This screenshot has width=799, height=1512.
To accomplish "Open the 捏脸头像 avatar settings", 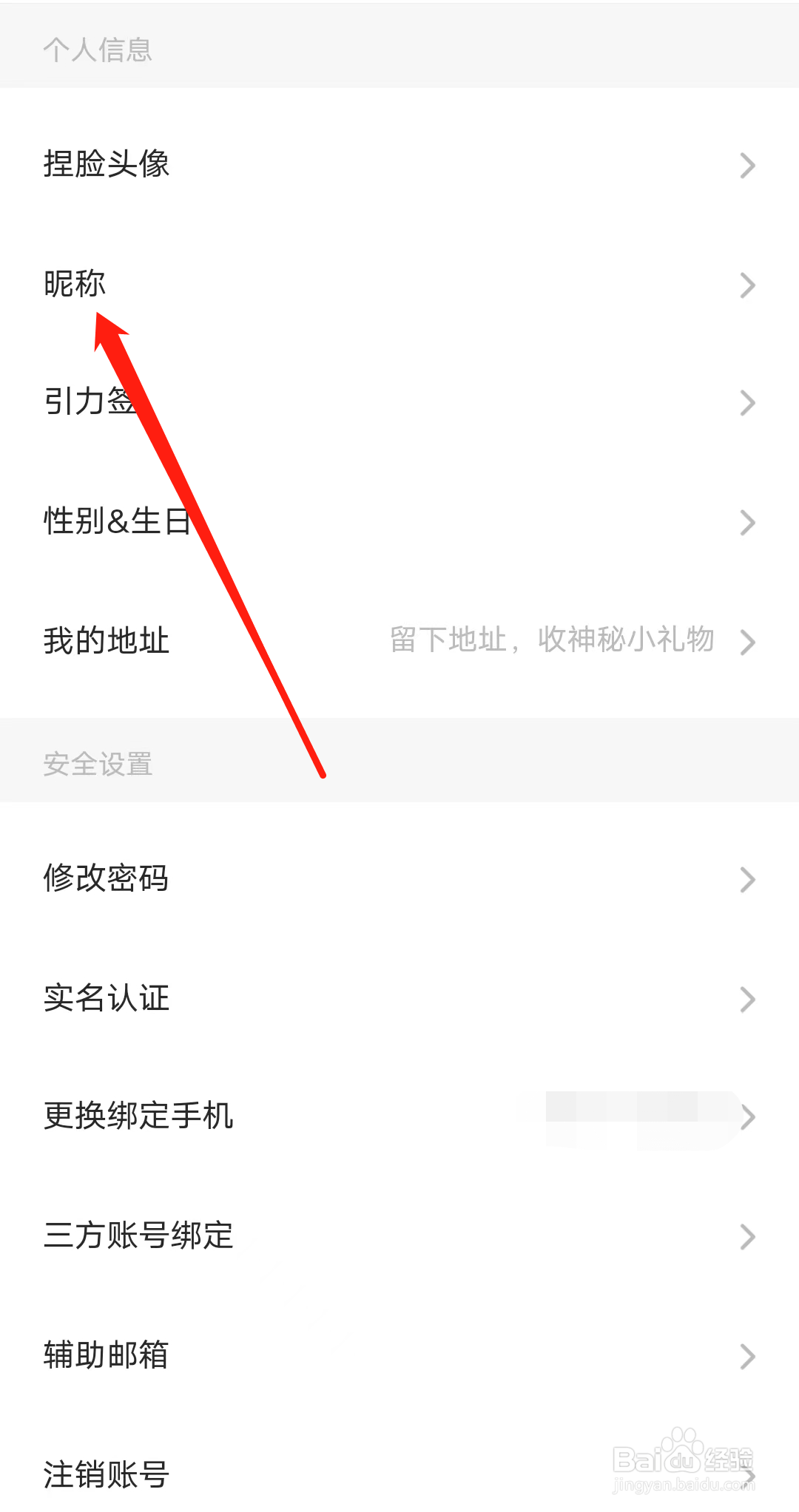I will coord(106,165).
